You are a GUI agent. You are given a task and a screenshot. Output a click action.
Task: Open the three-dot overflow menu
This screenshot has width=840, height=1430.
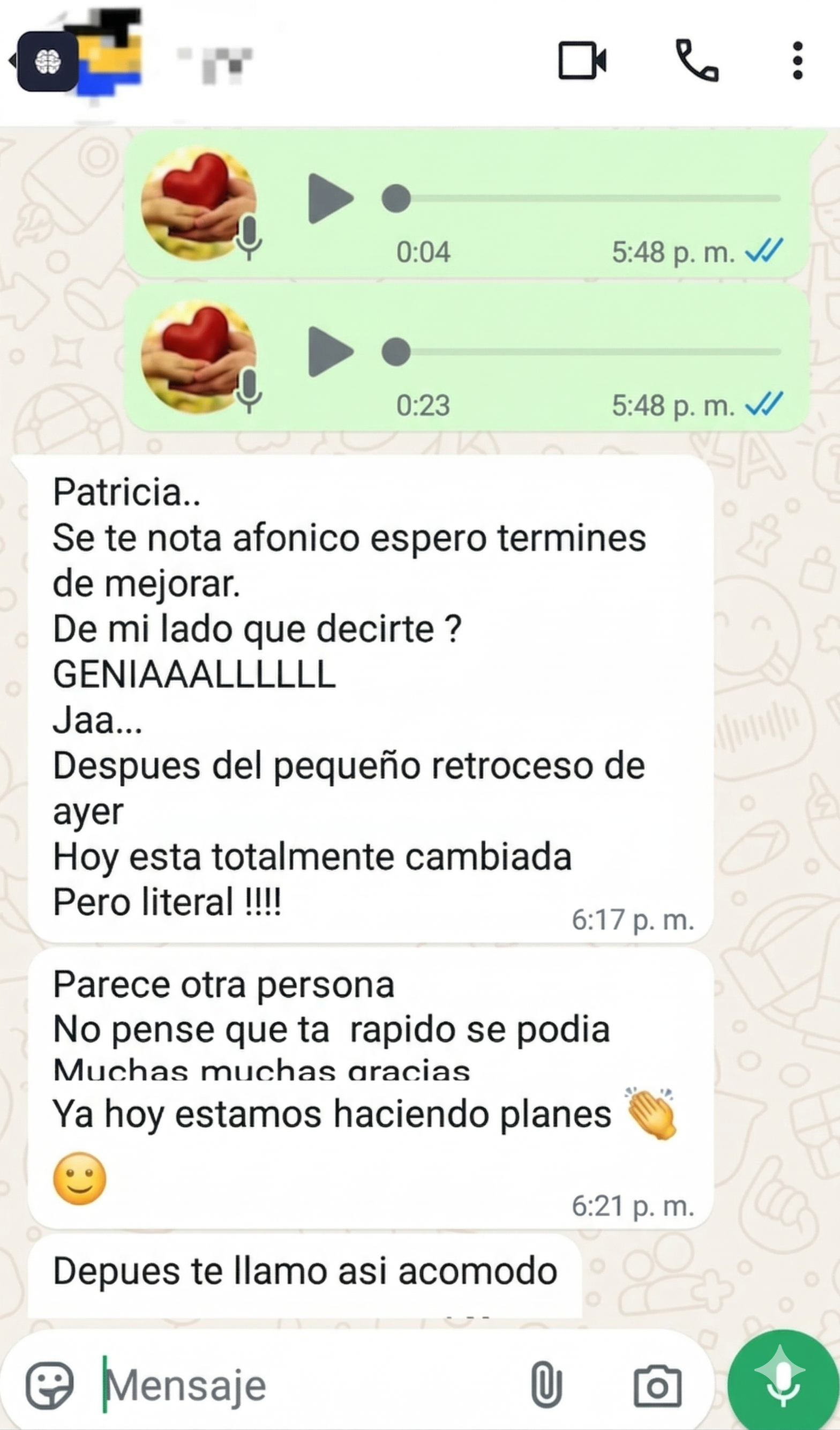click(798, 60)
